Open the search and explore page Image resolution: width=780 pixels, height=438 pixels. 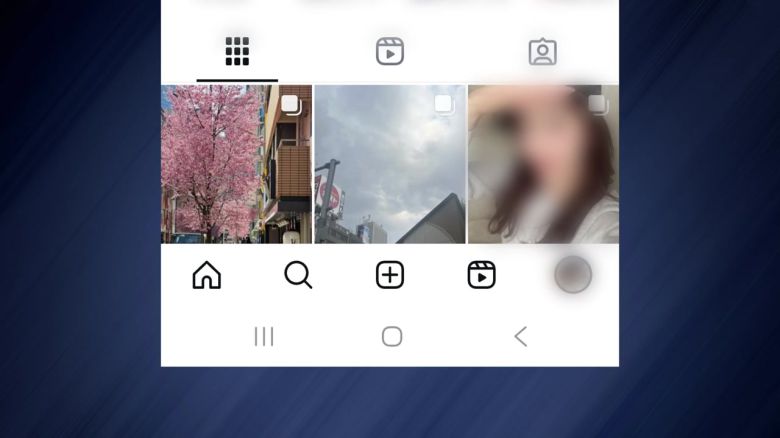[298, 275]
